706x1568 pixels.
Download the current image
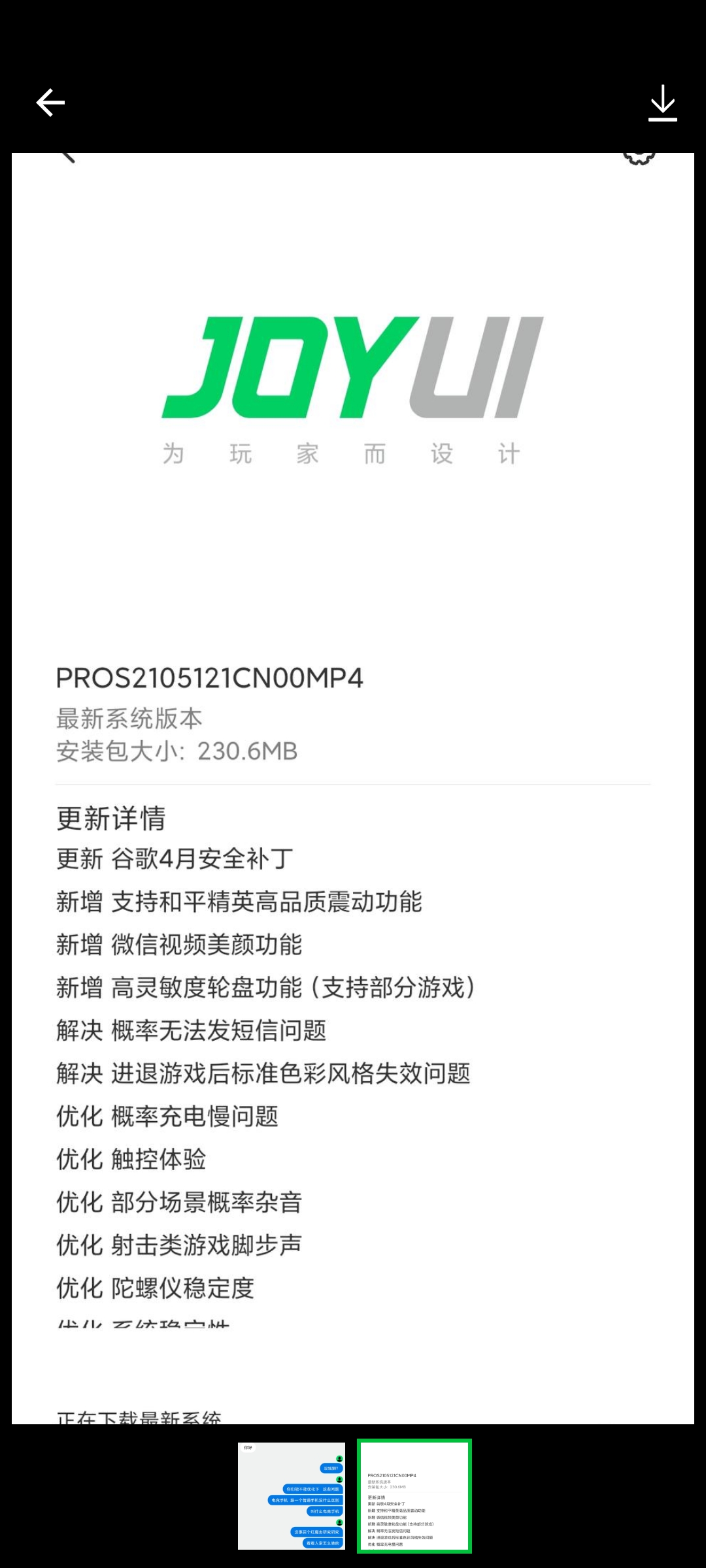662,103
